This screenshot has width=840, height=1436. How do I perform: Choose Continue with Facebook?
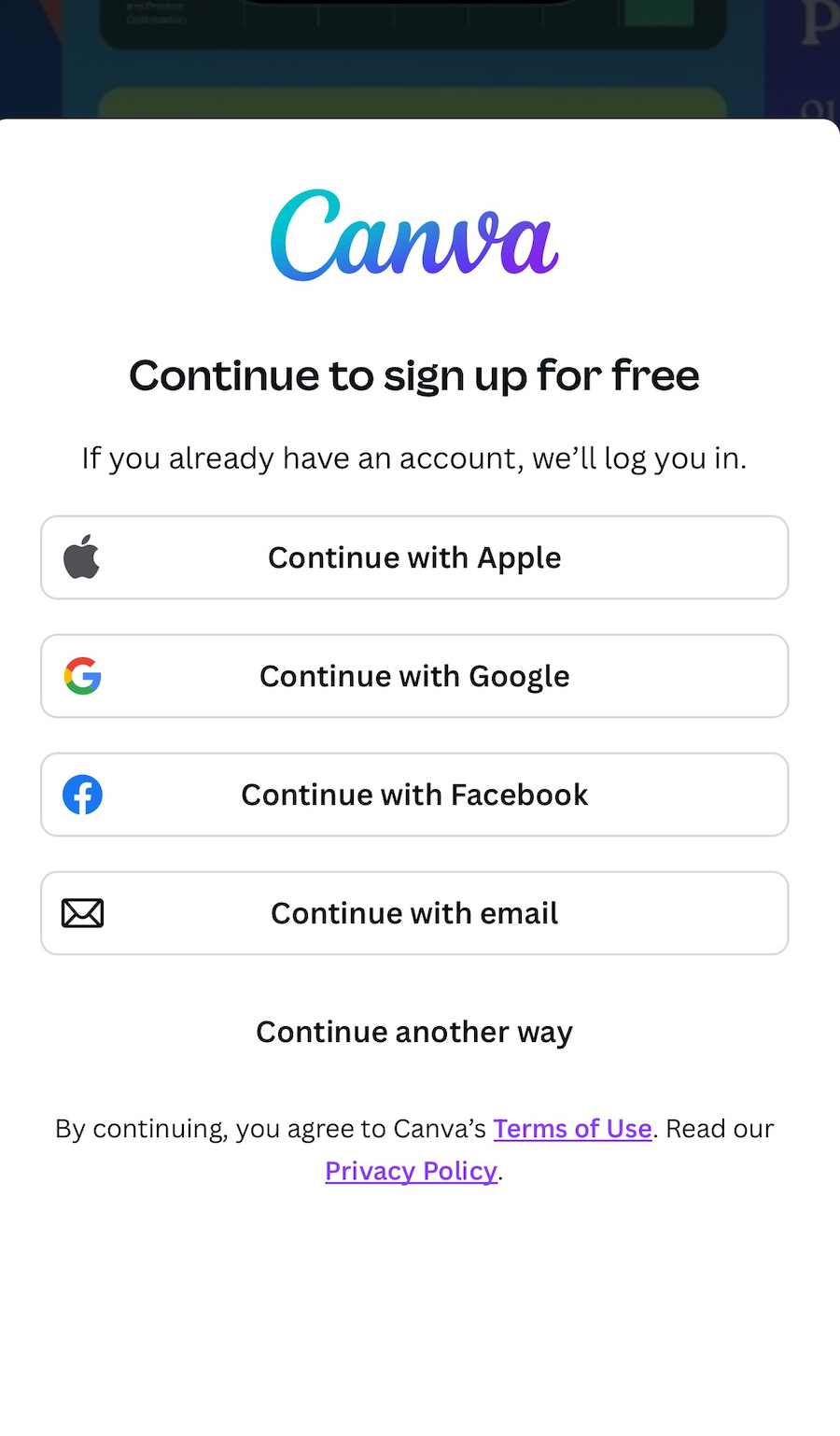[x=414, y=795]
